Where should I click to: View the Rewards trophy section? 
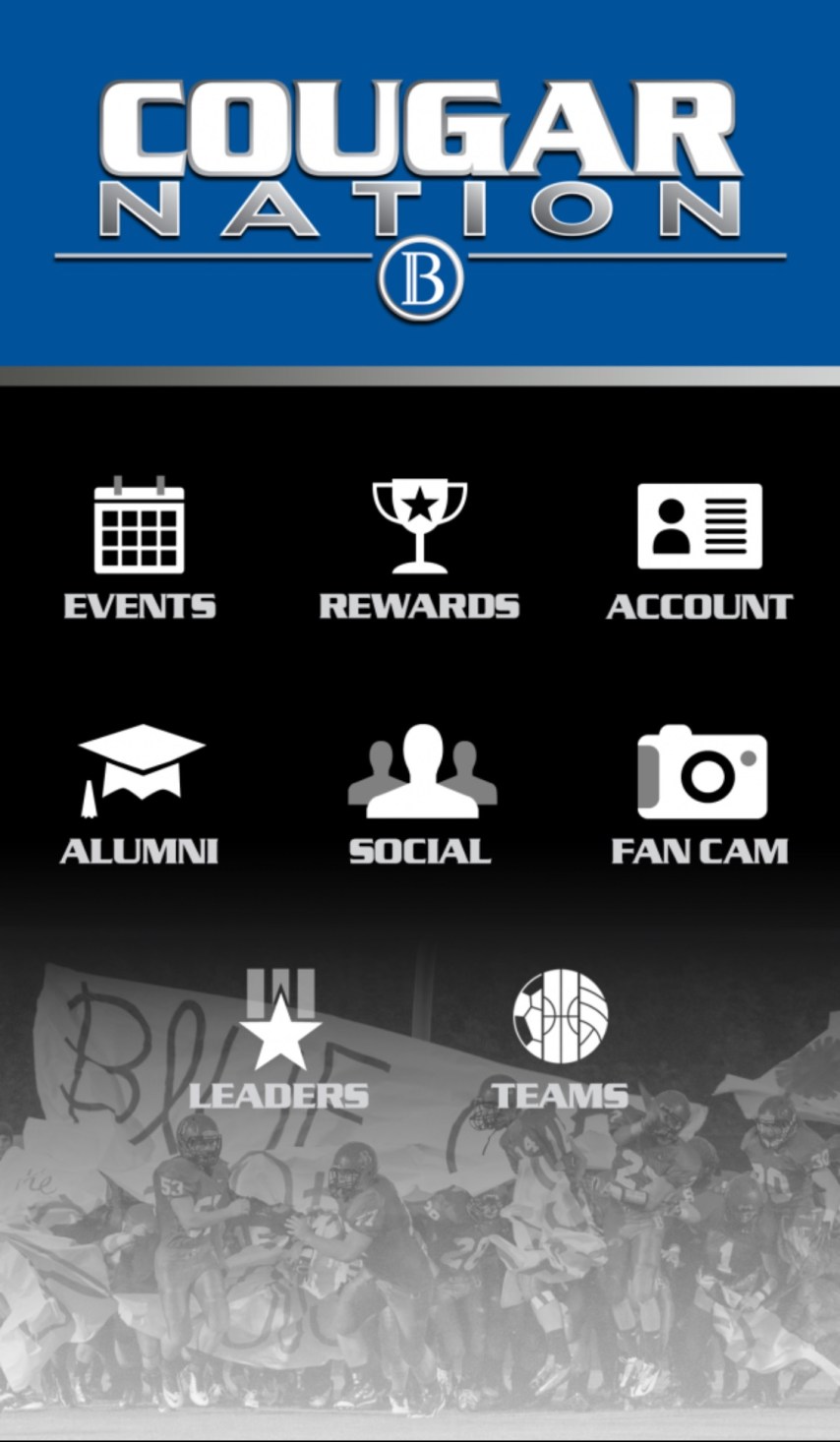[x=419, y=546]
